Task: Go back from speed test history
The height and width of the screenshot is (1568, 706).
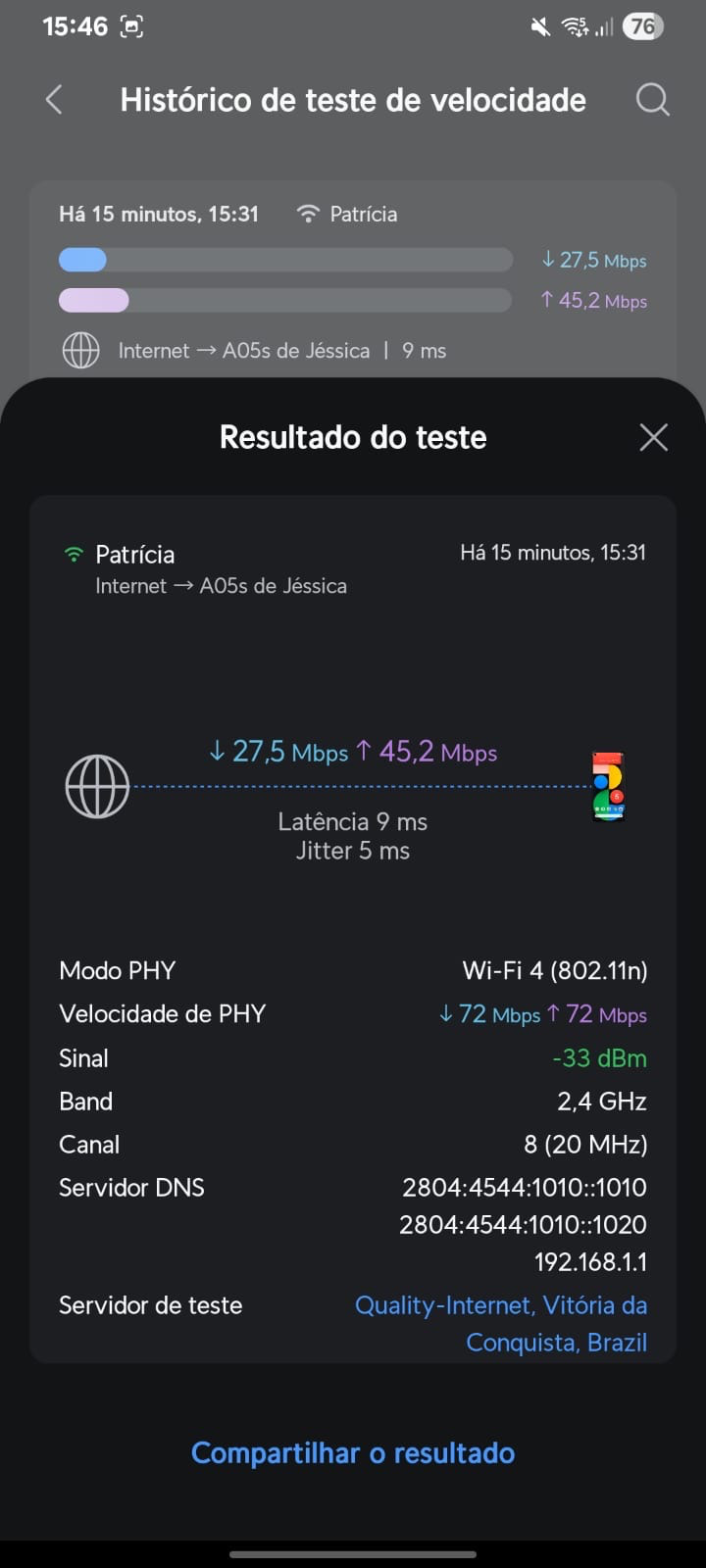Action: 55,100
